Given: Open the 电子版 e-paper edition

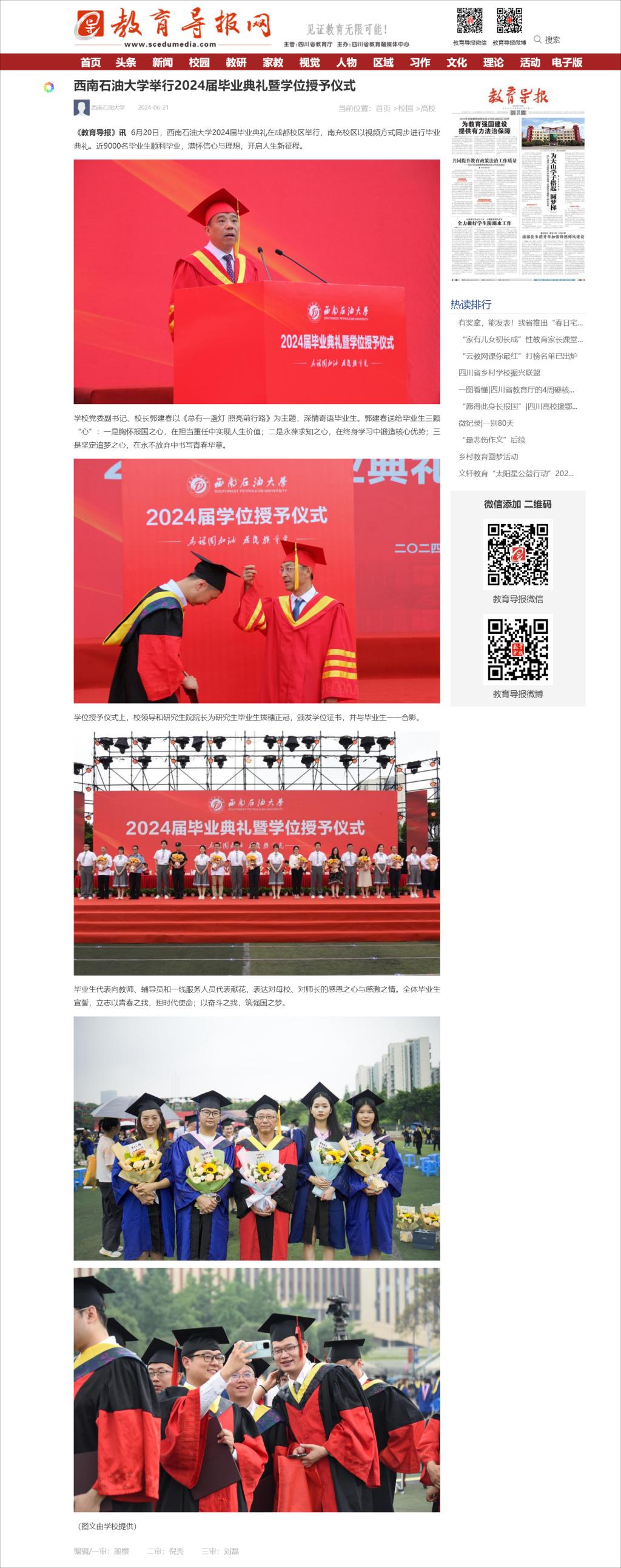Looking at the screenshot, I should click(x=567, y=62).
